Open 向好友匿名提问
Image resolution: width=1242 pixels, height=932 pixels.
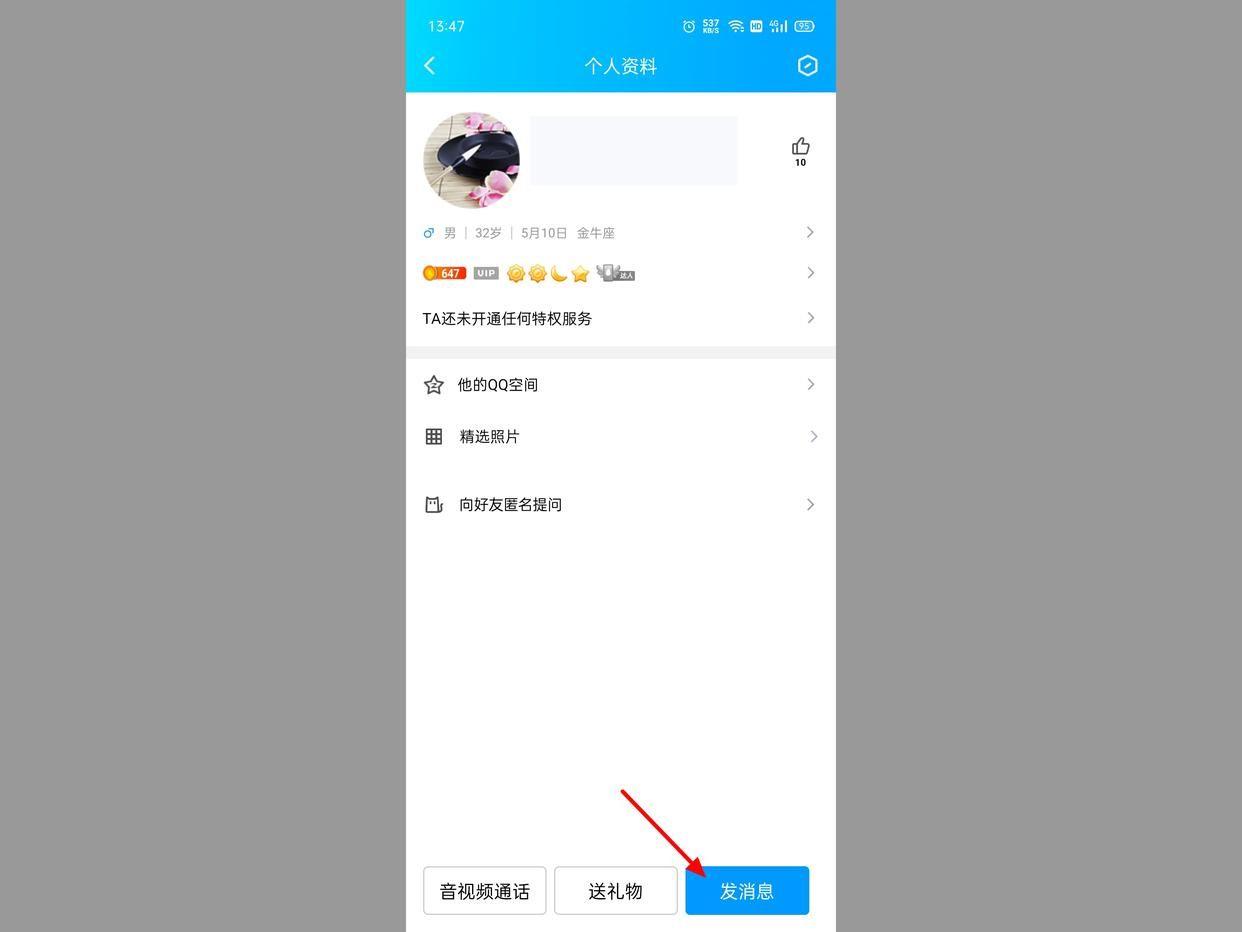pos(620,505)
